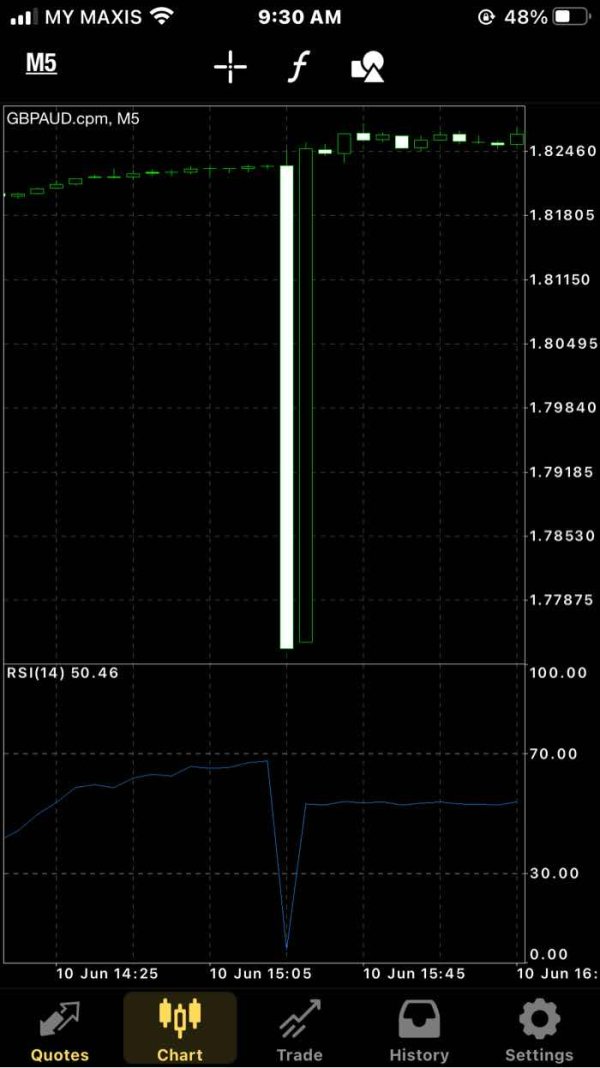Enable the crosshair tool

230,67
